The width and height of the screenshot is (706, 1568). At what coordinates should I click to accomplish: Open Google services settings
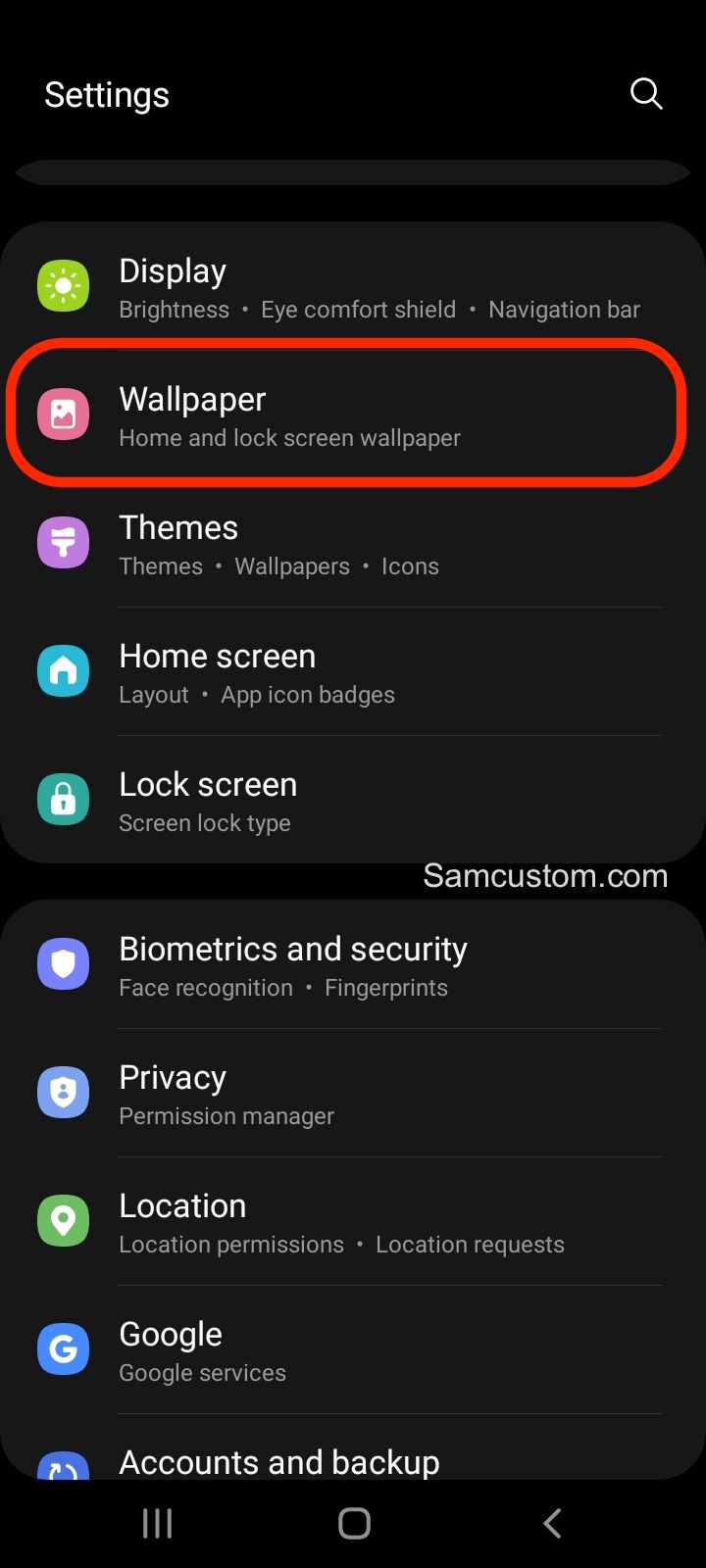click(353, 1350)
